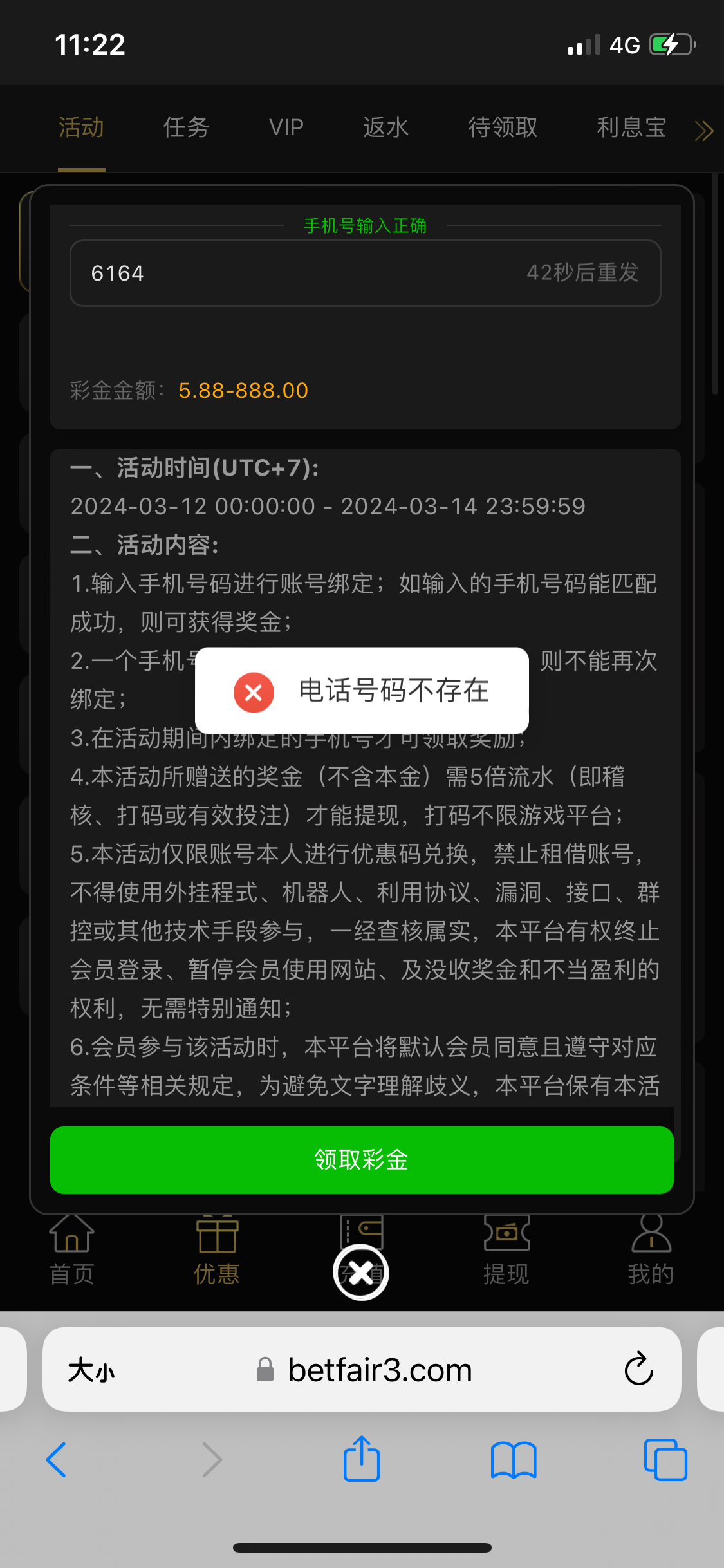The image size is (724, 1568).
Task: Select the 待领取 tab
Action: point(503,127)
